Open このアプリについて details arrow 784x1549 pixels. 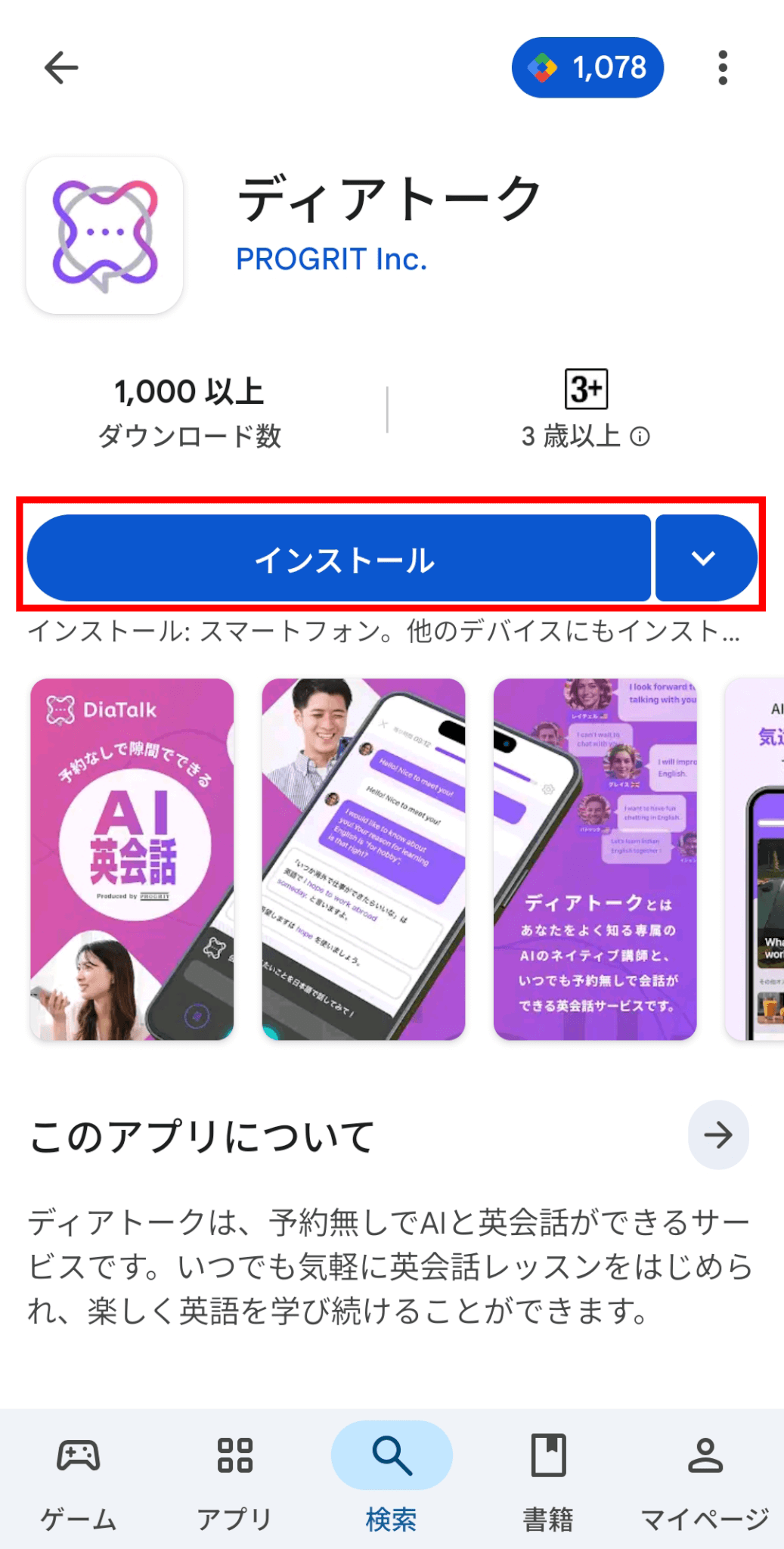[x=717, y=1135]
